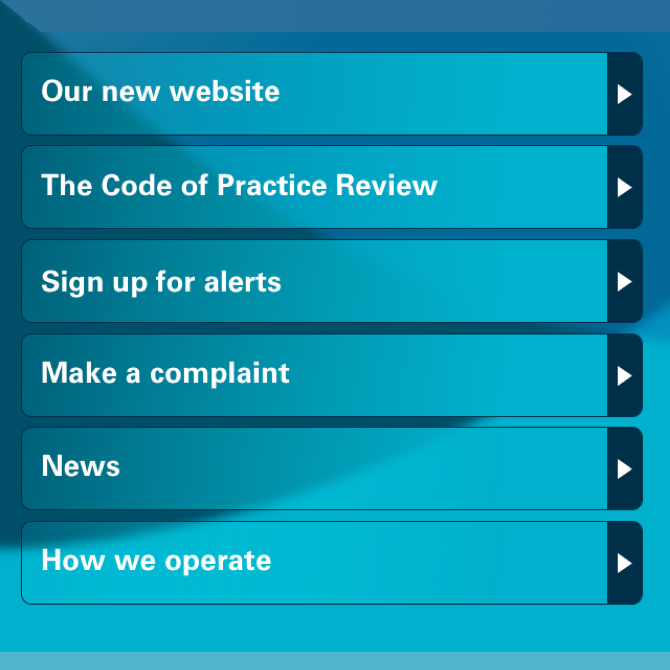This screenshot has width=670, height=670.
Task: Go to Make a complaint
Action: click(x=330, y=375)
